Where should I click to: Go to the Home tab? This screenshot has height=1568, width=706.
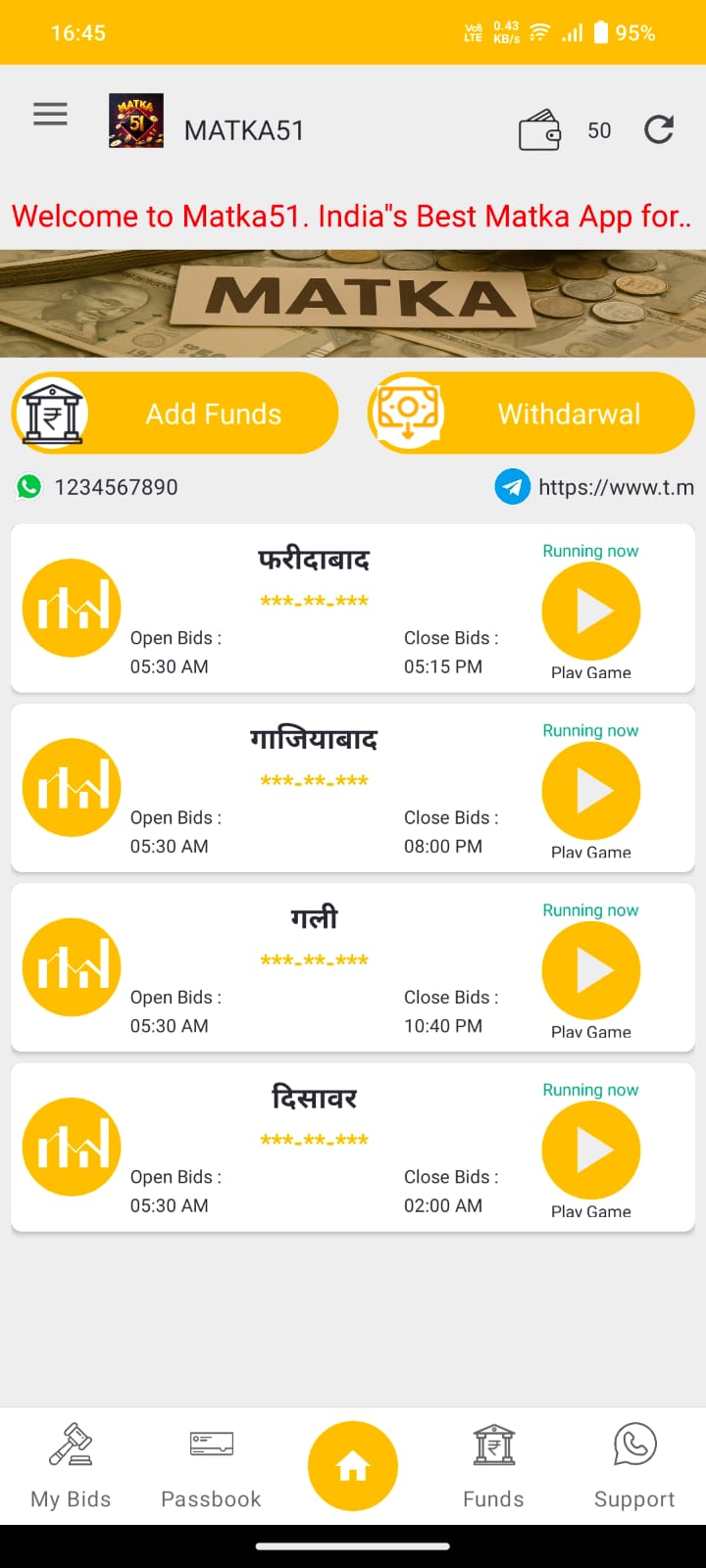click(353, 1466)
